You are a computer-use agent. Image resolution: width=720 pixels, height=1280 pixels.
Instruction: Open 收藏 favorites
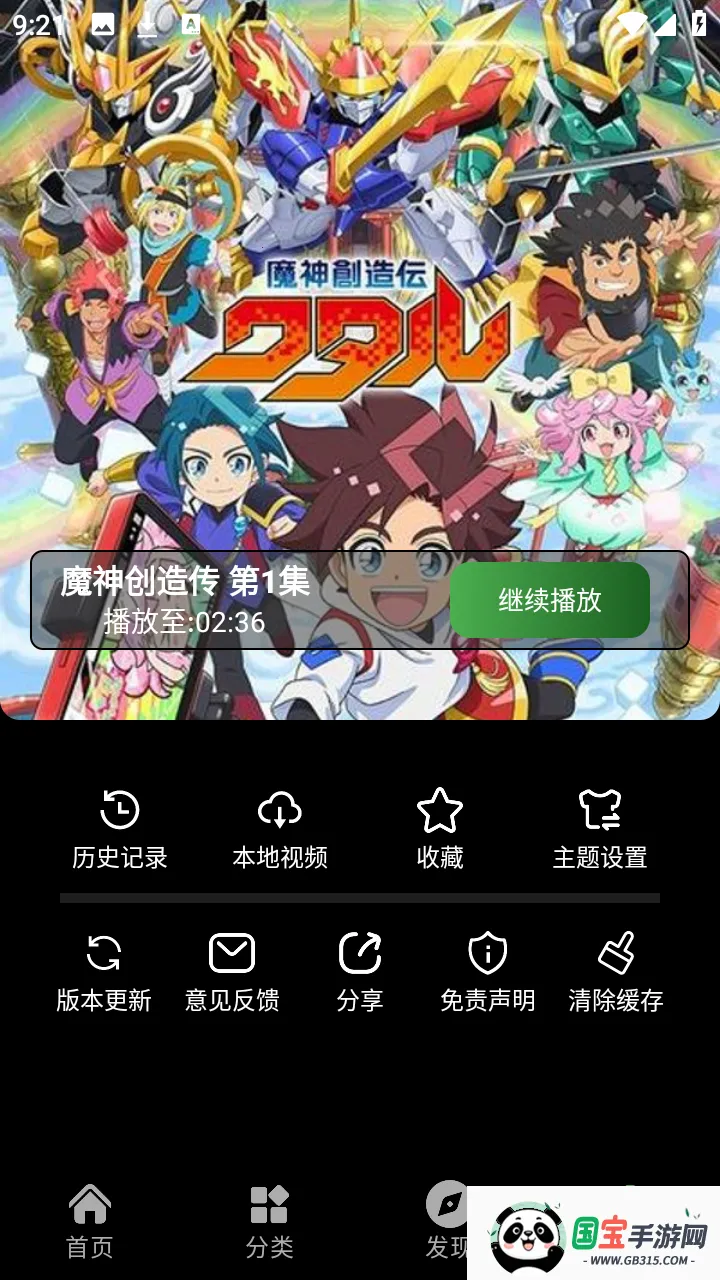(x=440, y=829)
